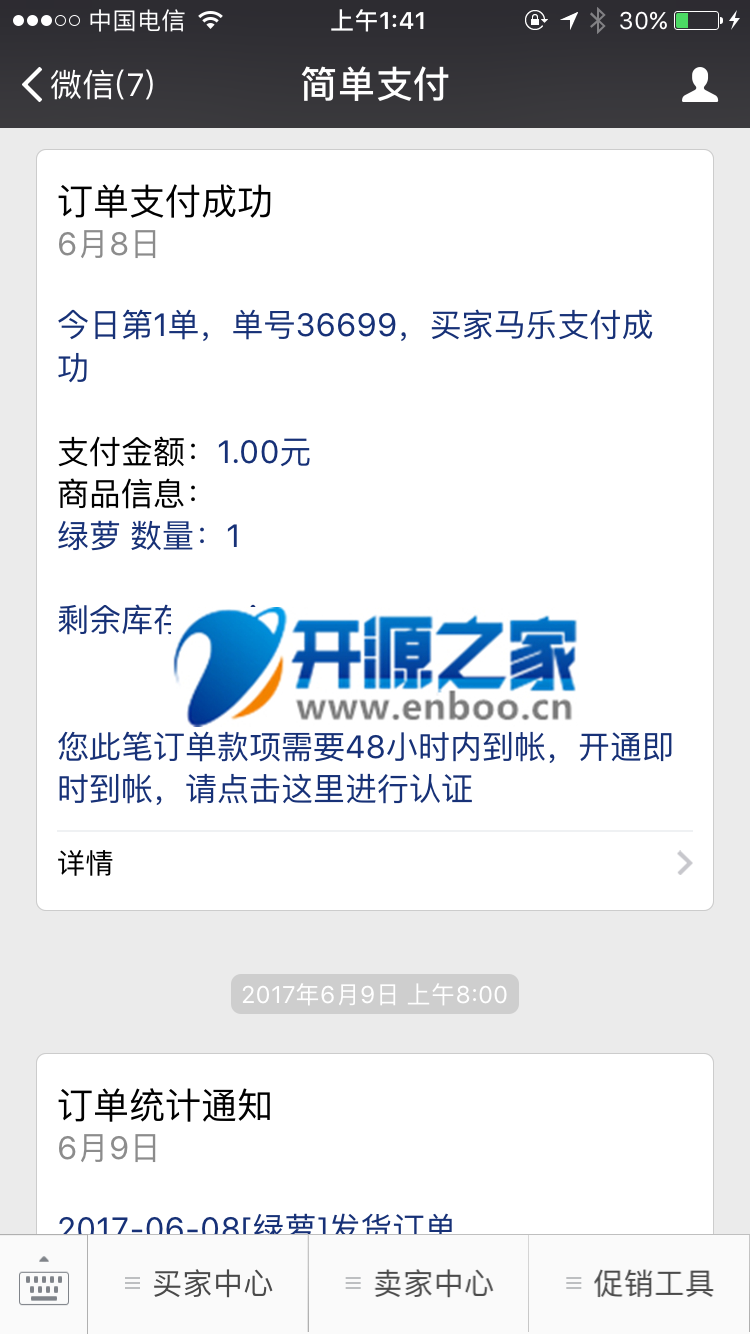Open 详情 of the payment order
This screenshot has width=750, height=1334.
(x=375, y=863)
